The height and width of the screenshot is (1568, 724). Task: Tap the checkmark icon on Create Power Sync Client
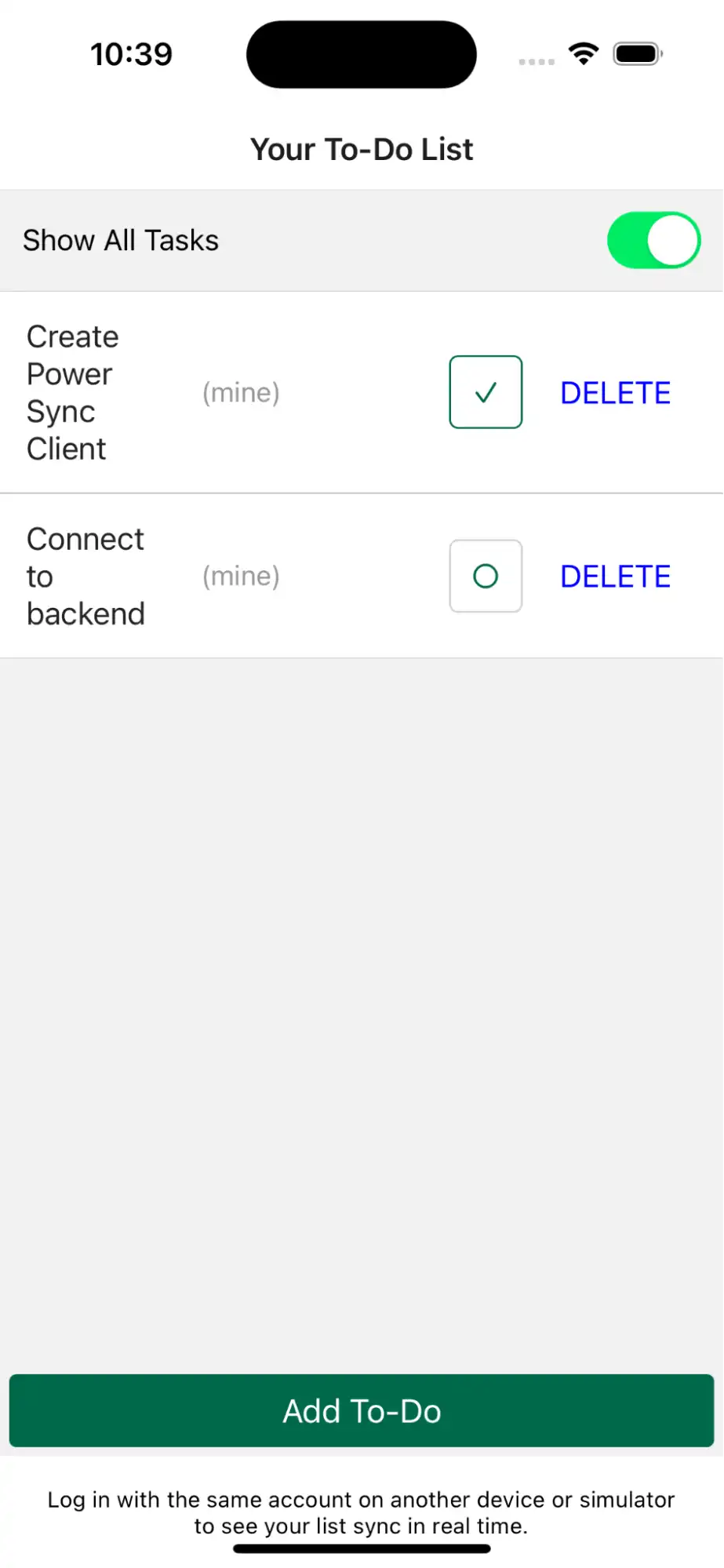click(x=486, y=392)
